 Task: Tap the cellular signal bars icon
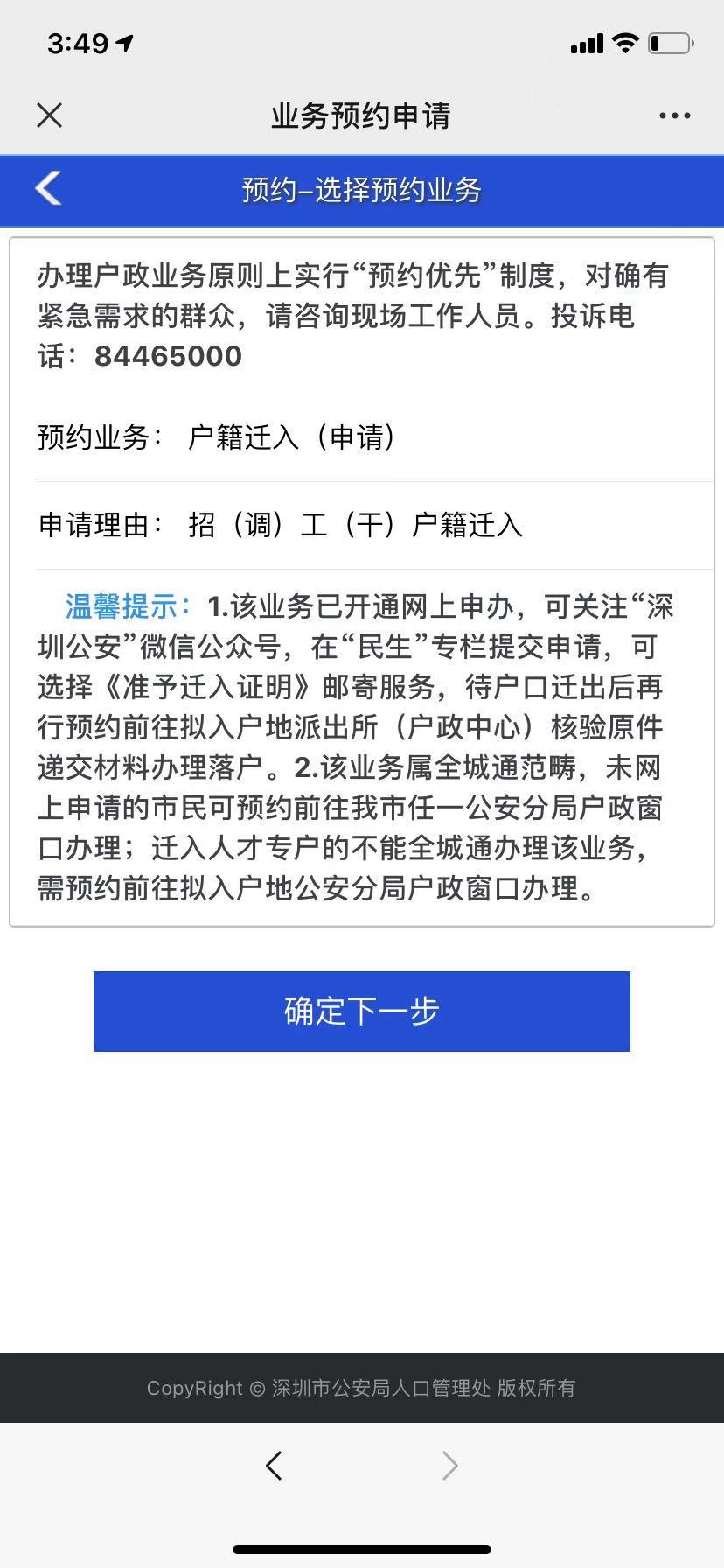click(585, 41)
